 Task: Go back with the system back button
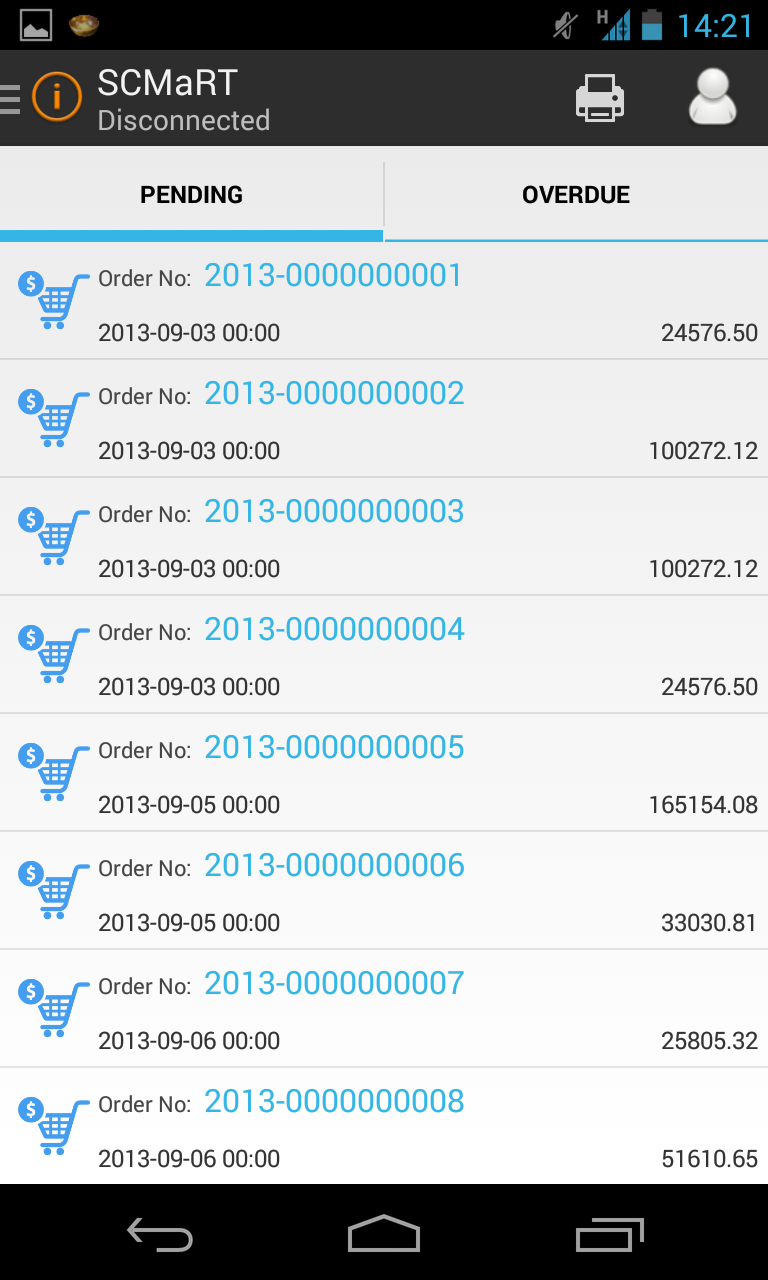(x=160, y=1235)
